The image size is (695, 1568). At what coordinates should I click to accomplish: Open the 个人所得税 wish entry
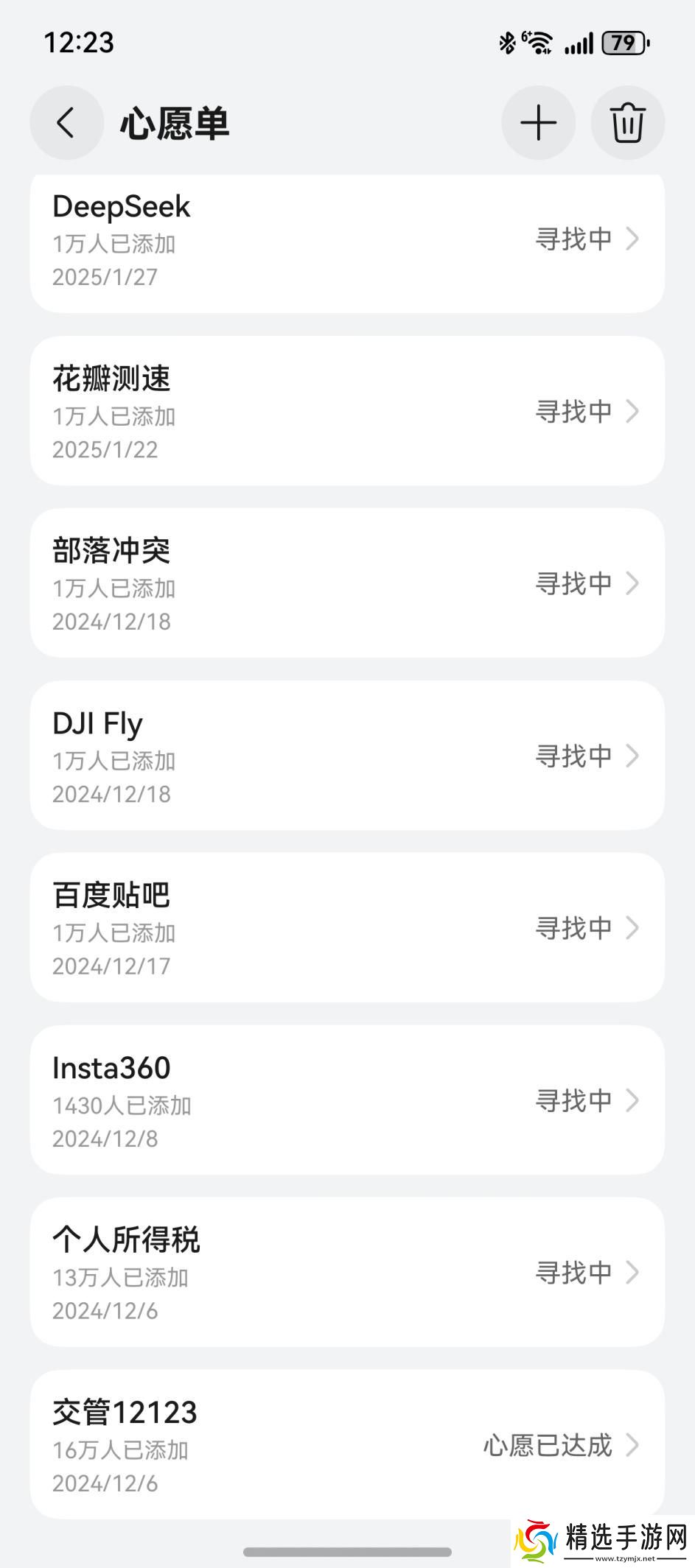[x=346, y=1273]
